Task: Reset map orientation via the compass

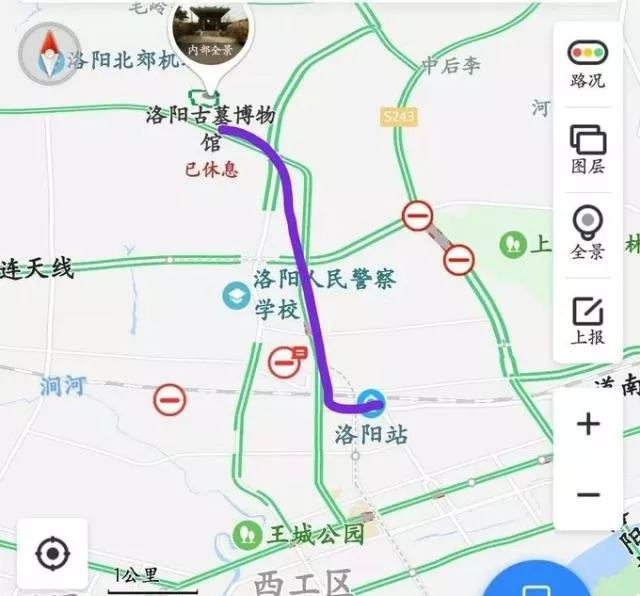Action: click(50, 53)
